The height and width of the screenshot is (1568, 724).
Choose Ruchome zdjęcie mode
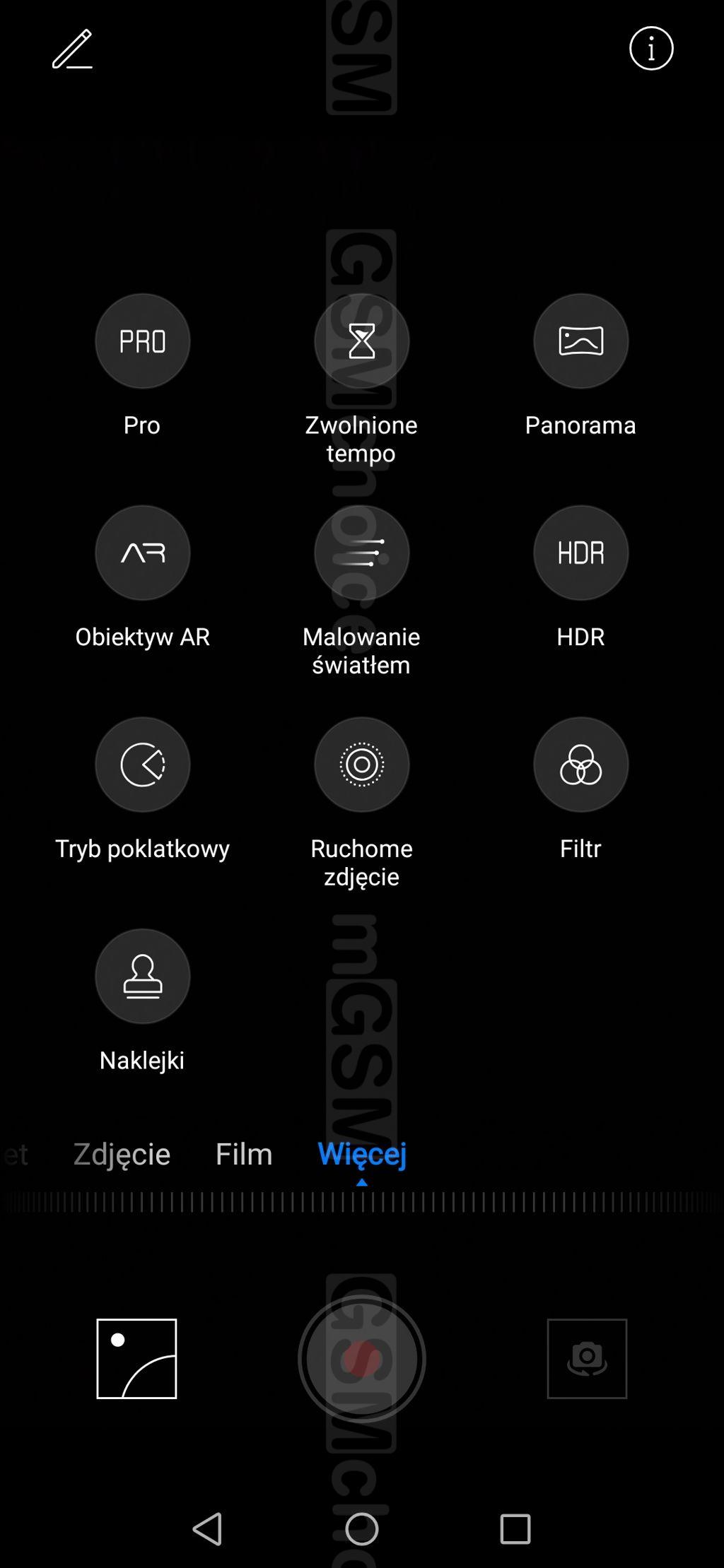[x=361, y=765]
